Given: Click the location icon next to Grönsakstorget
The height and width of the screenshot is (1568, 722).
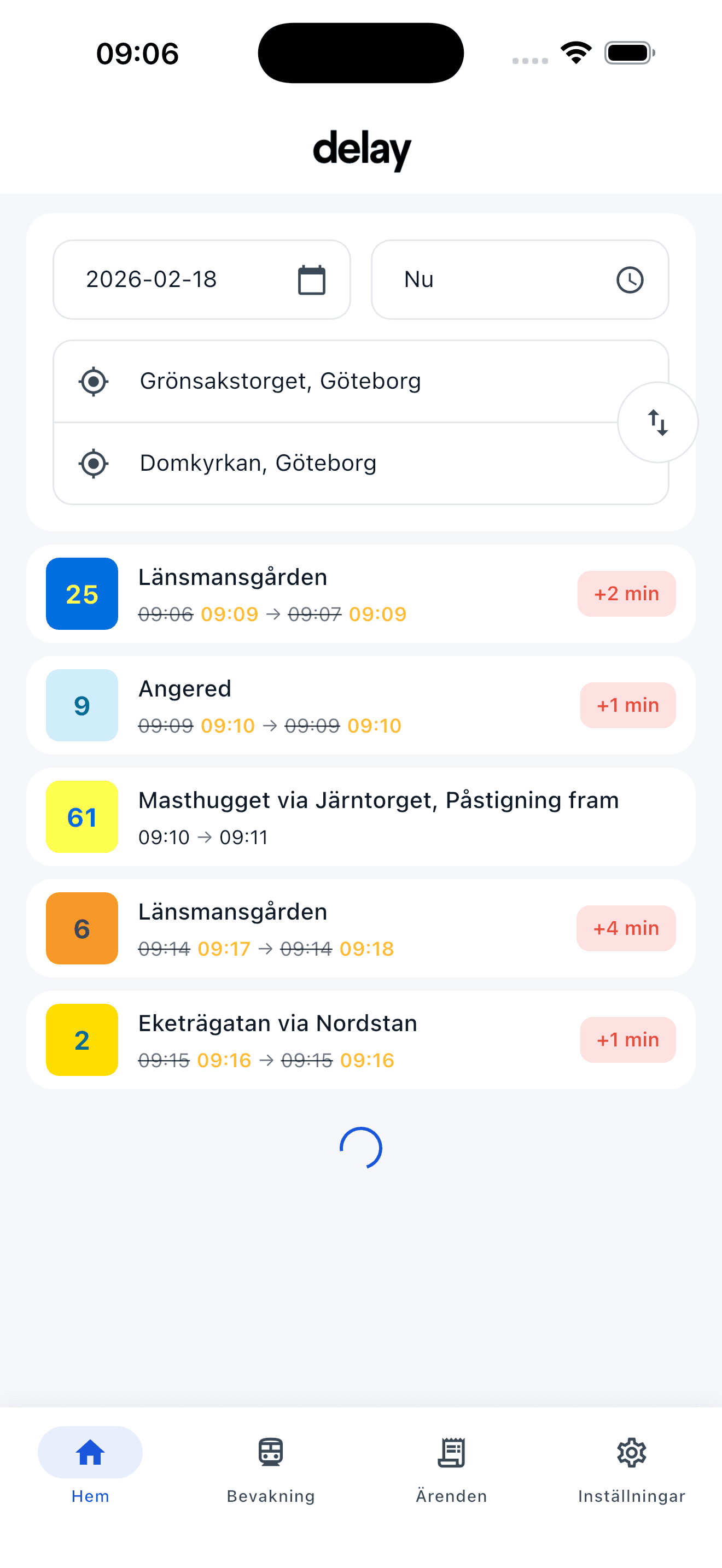Looking at the screenshot, I should 95,381.
